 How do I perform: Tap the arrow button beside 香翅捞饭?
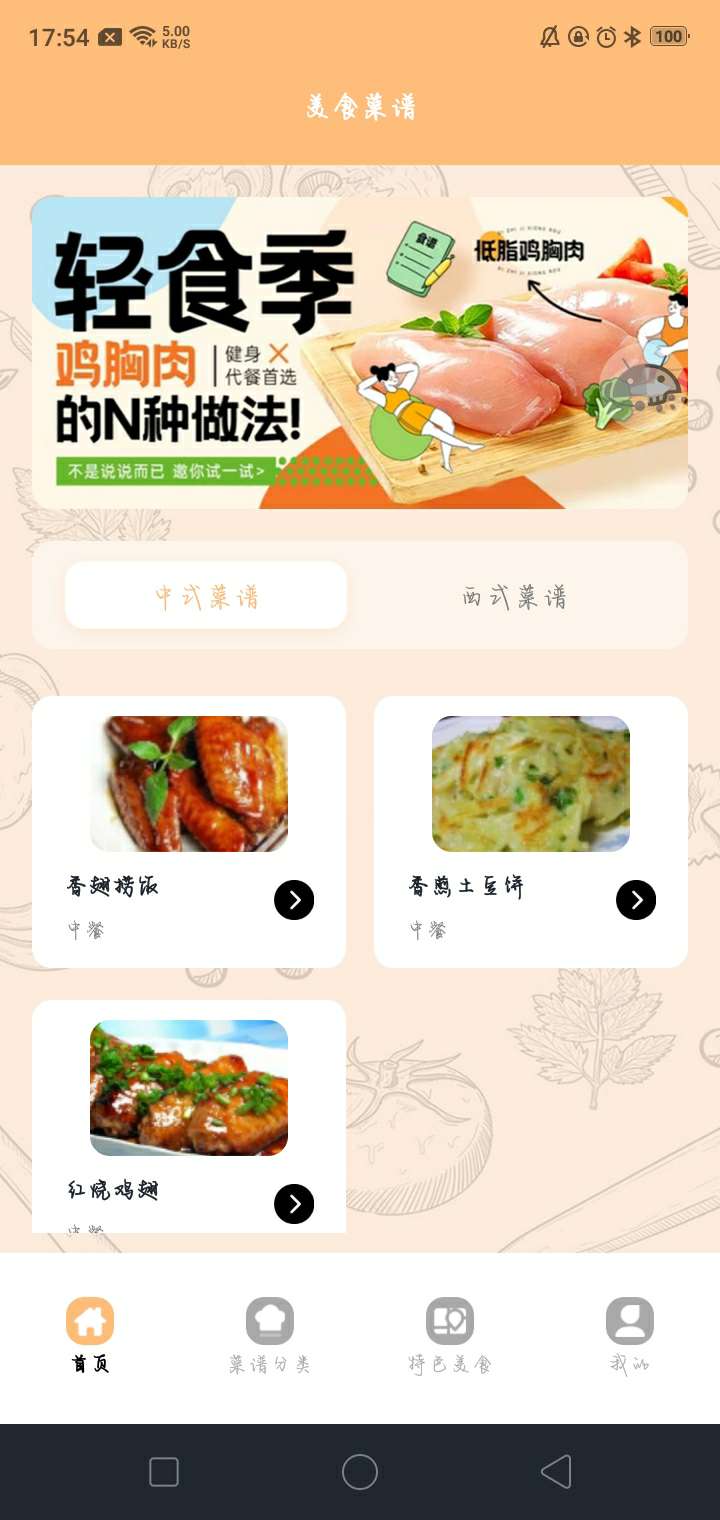(x=294, y=900)
